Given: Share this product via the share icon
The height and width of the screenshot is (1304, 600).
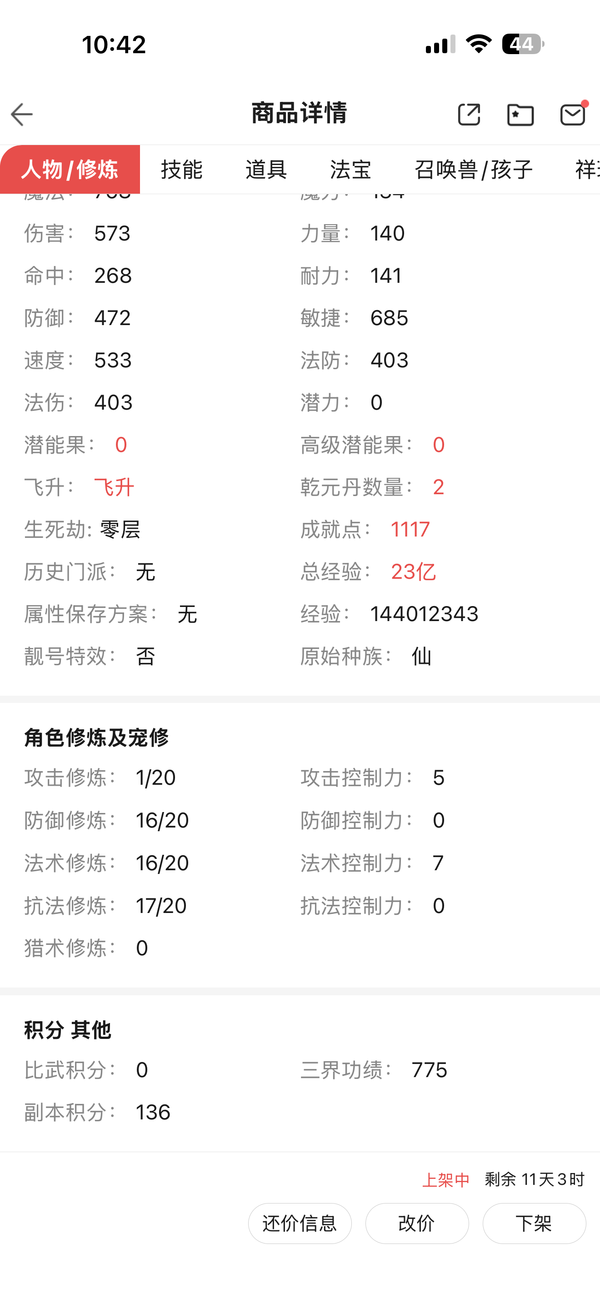Looking at the screenshot, I should 469,114.
